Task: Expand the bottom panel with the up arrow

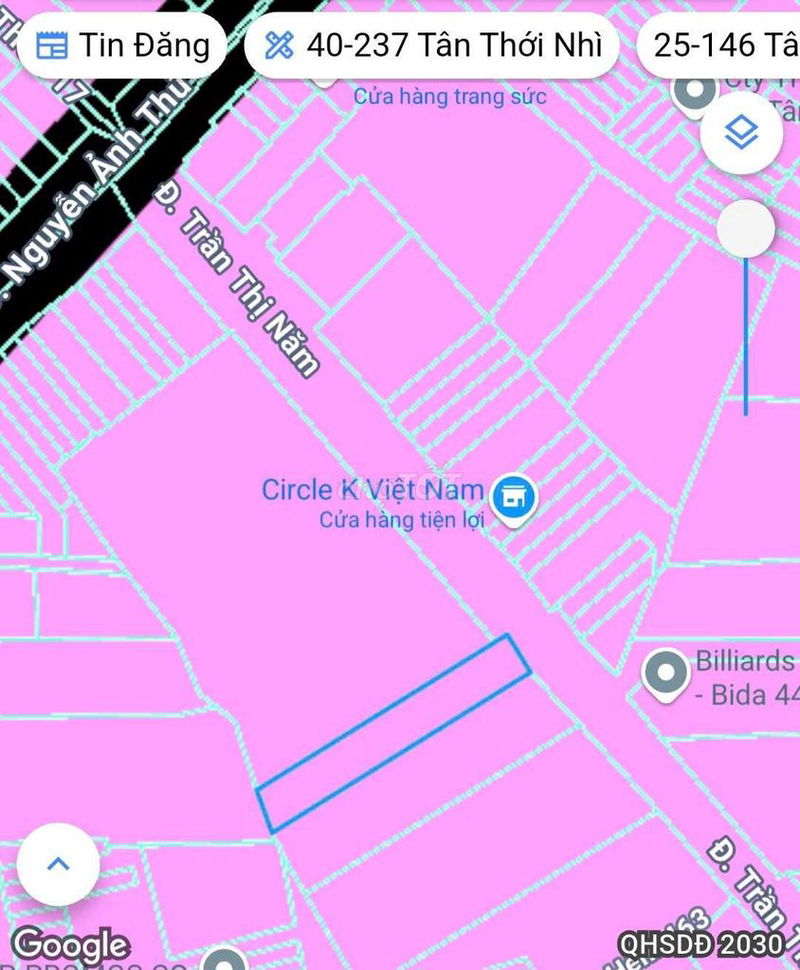Action: pos(58,864)
